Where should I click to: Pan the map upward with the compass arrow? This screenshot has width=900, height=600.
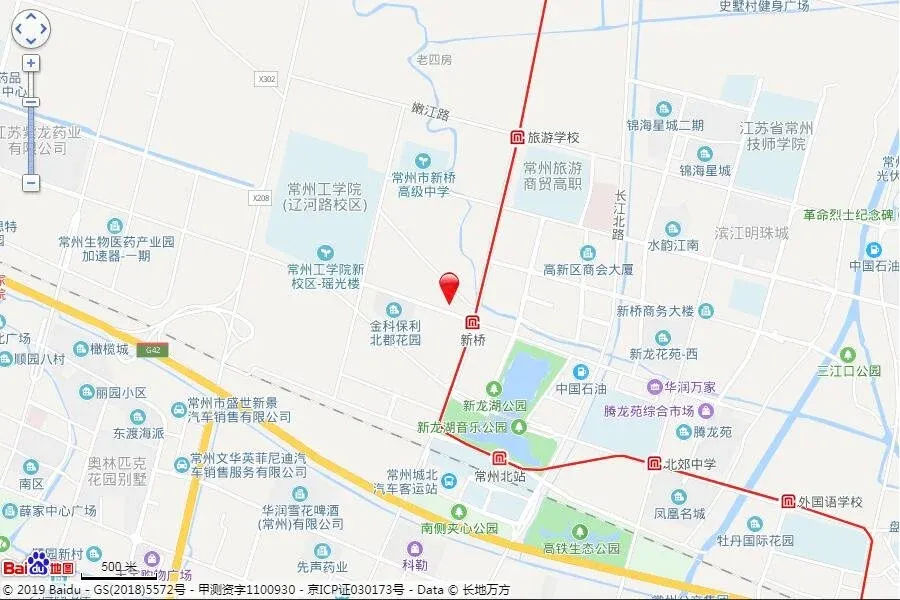coord(31,17)
